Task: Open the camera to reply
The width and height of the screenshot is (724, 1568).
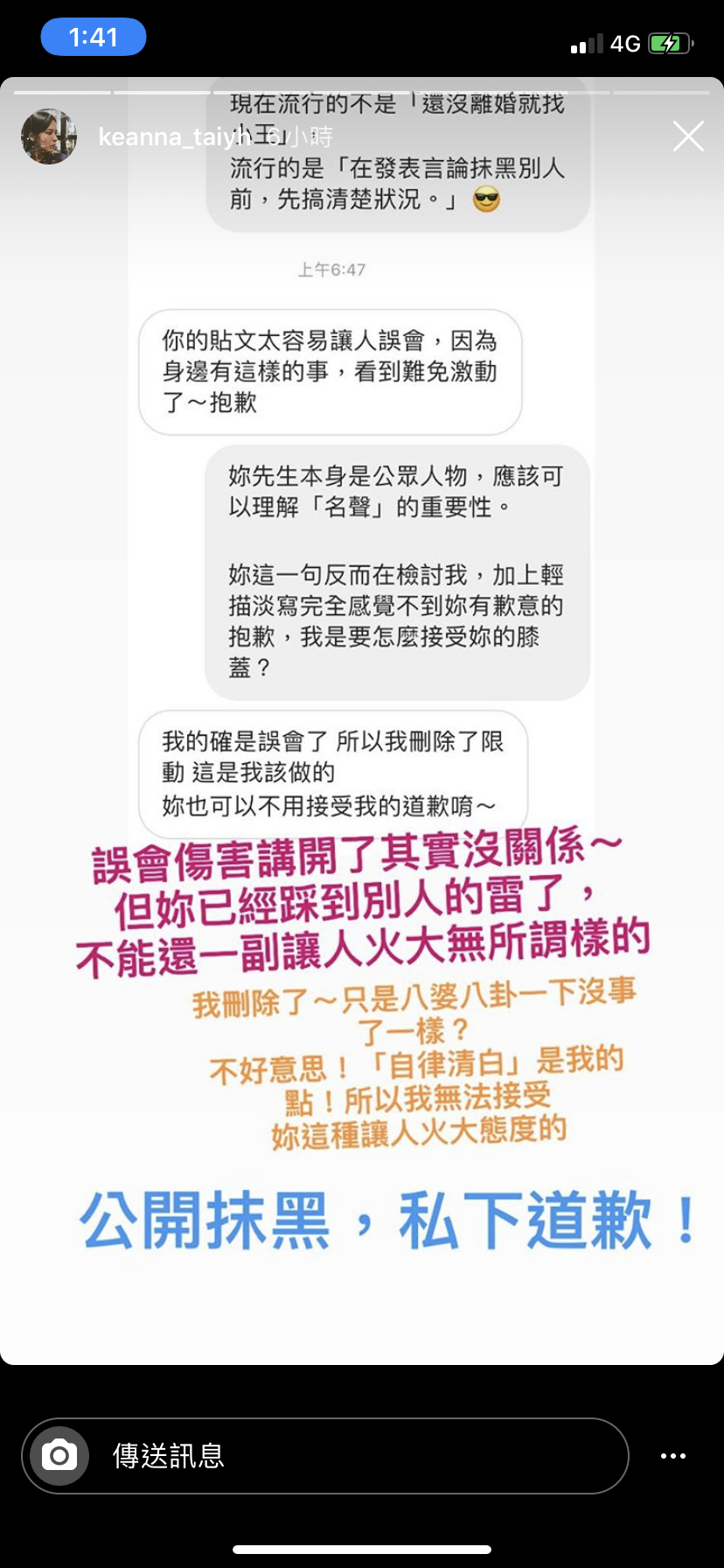Action: [x=59, y=1455]
